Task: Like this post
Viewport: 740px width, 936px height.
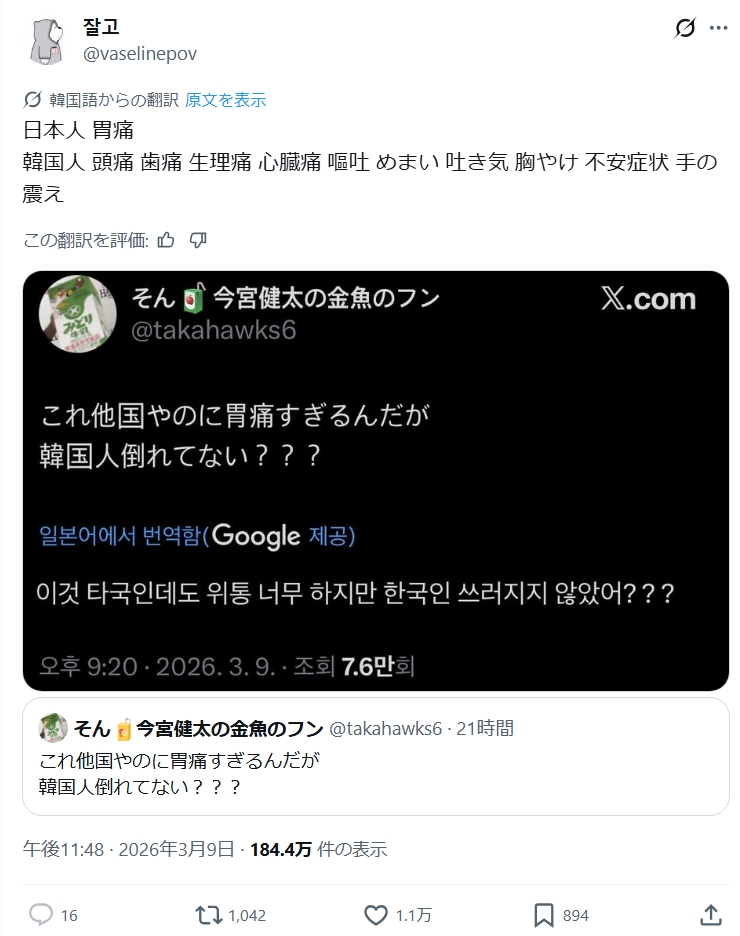Action: coord(376,914)
